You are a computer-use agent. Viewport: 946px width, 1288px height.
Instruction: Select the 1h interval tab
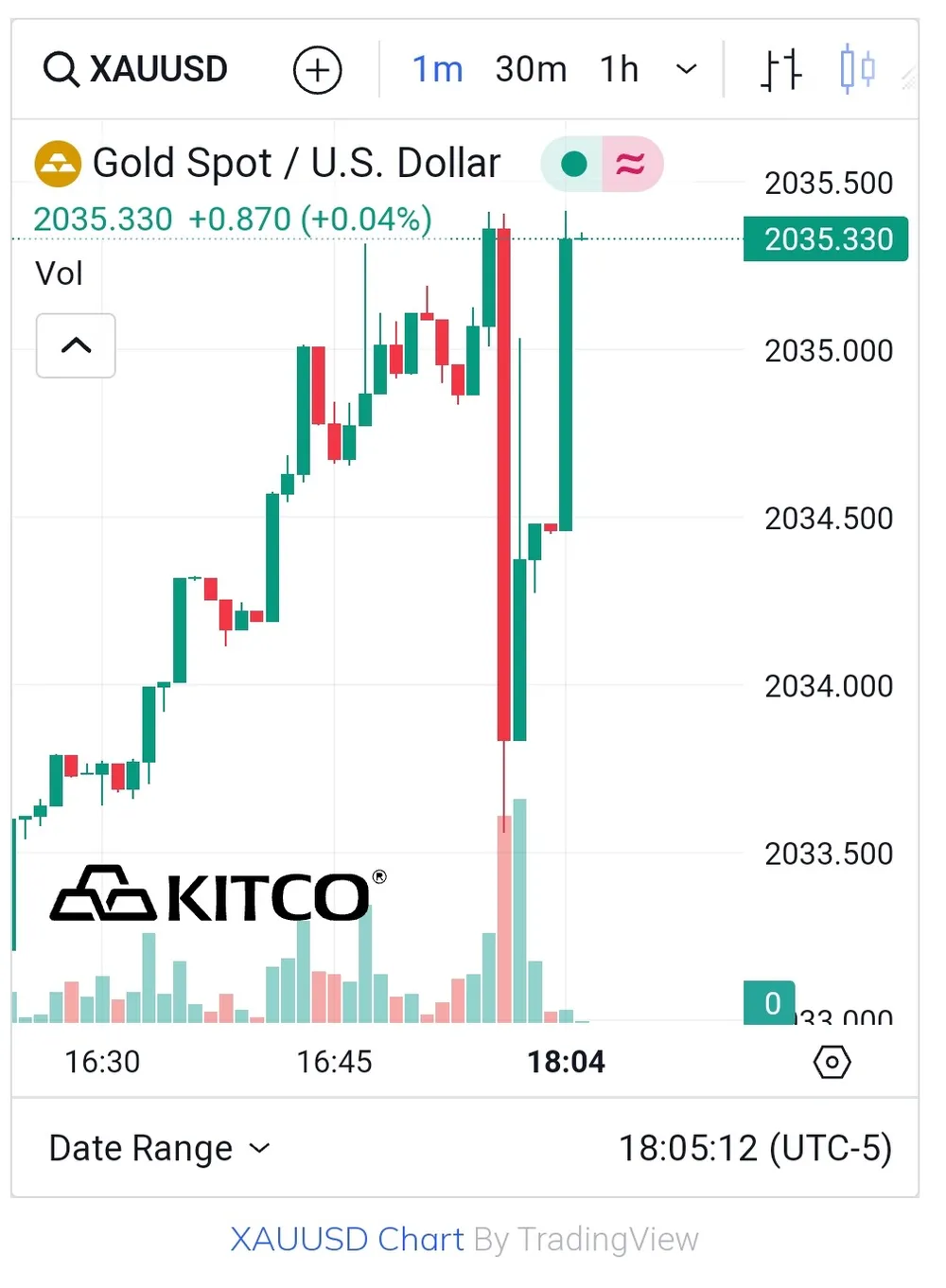619,68
